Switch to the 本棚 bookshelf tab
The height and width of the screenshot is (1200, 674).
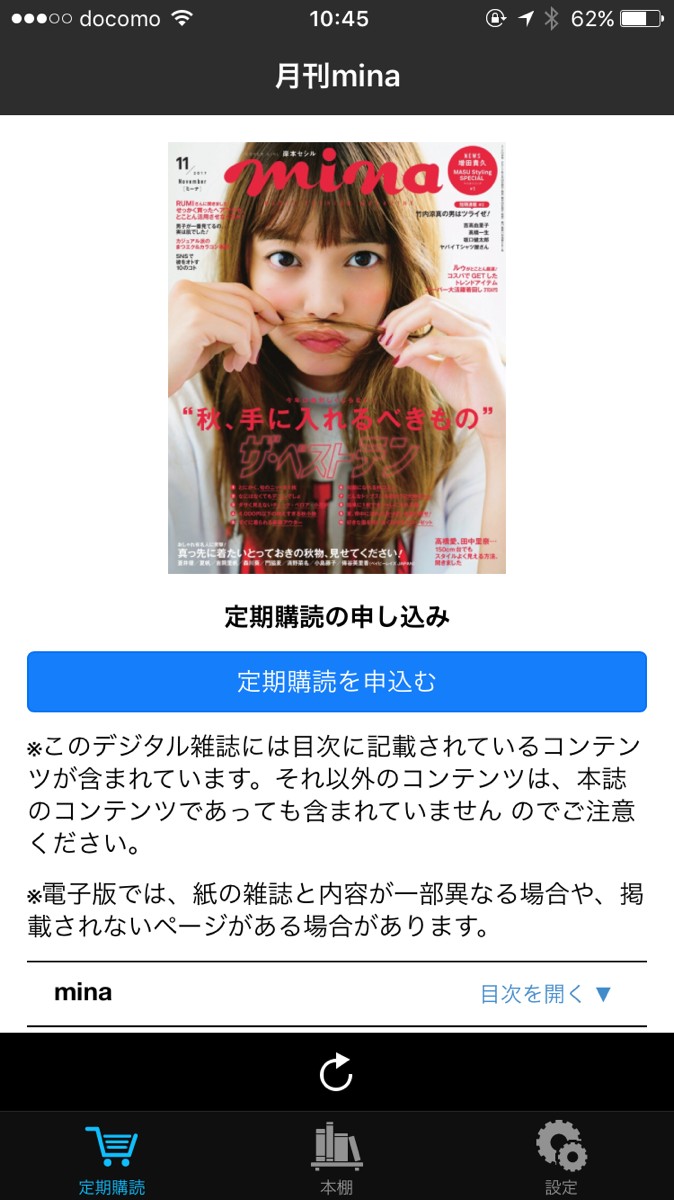(336, 1158)
